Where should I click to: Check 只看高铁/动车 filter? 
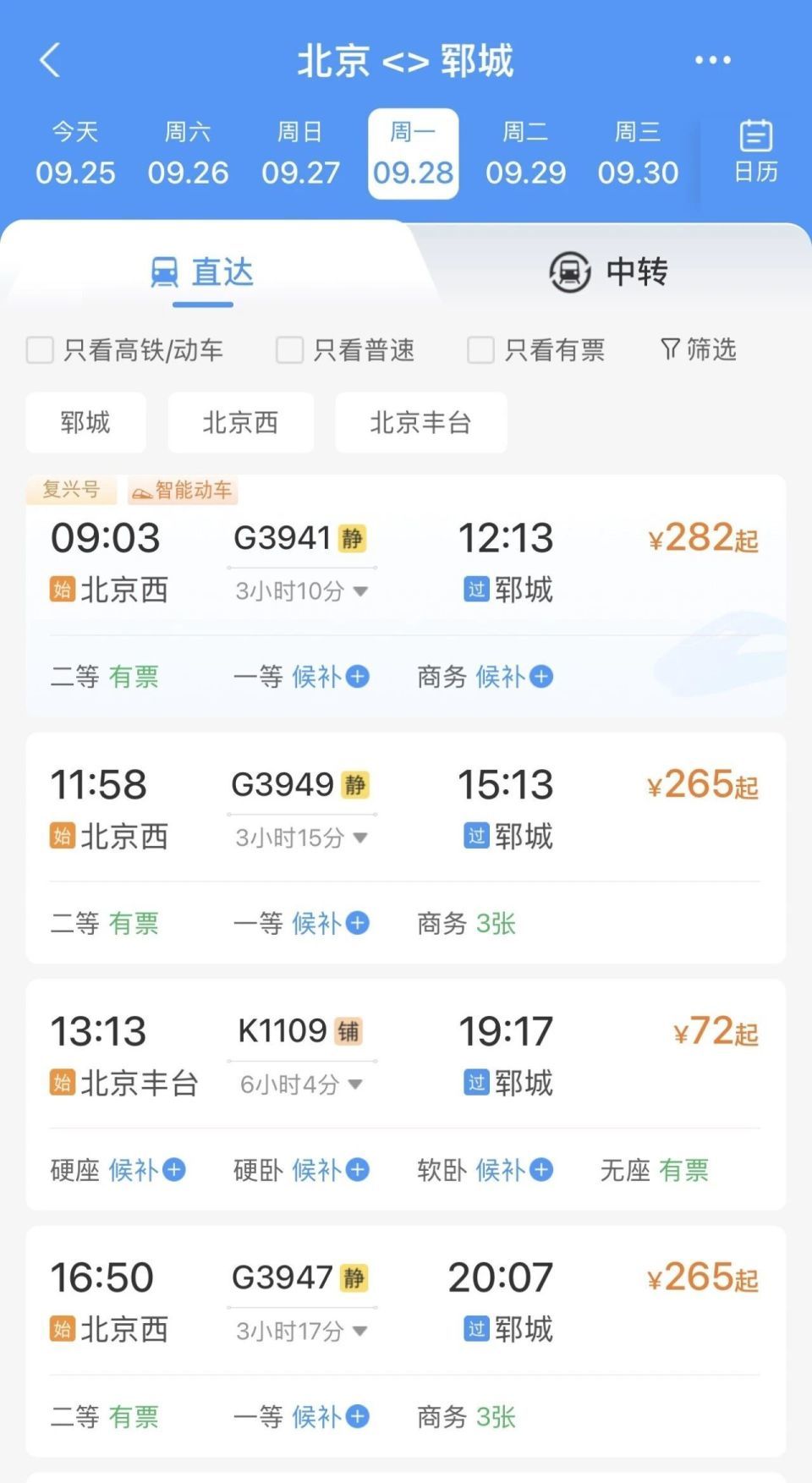pyautogui.click(x=125, y=350)
